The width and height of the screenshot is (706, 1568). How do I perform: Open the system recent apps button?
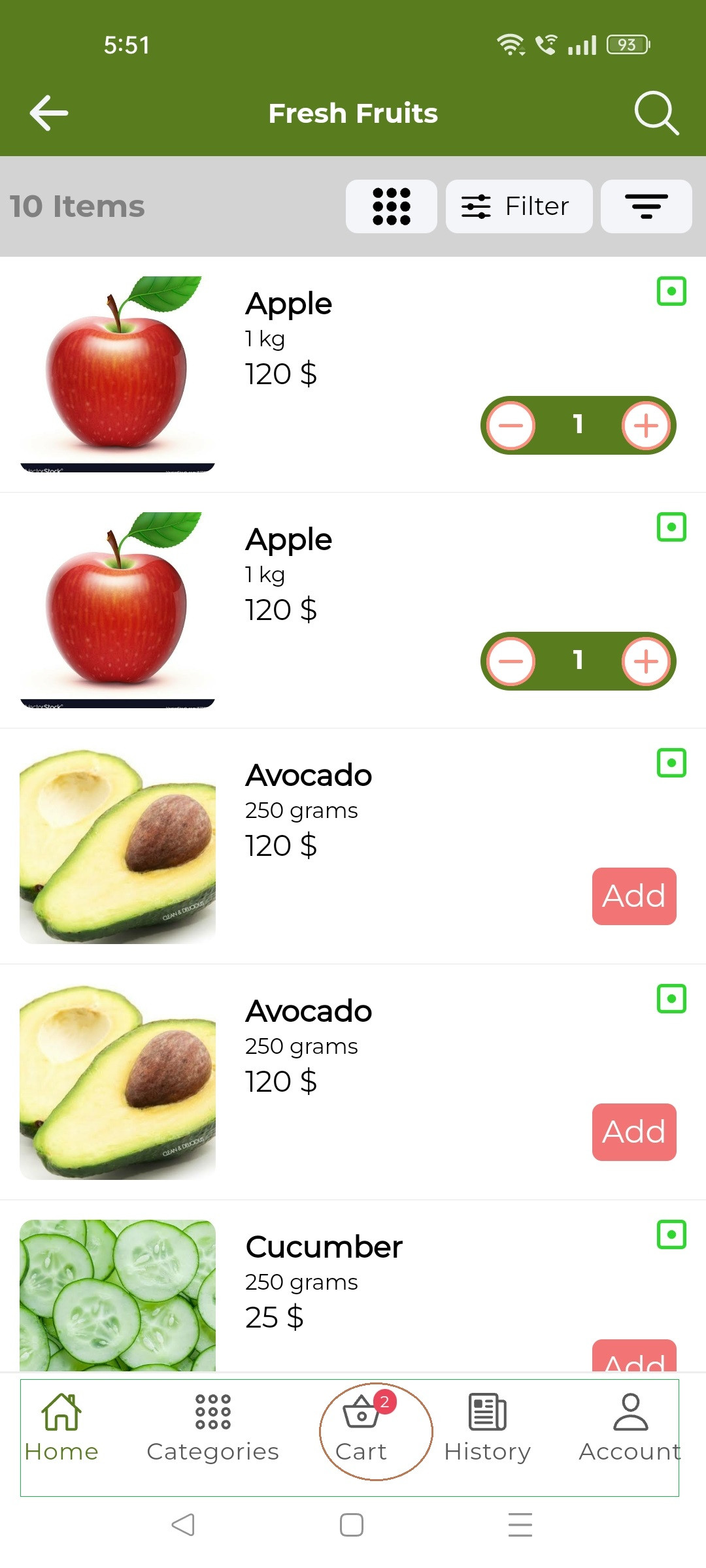click(520, 1525)
